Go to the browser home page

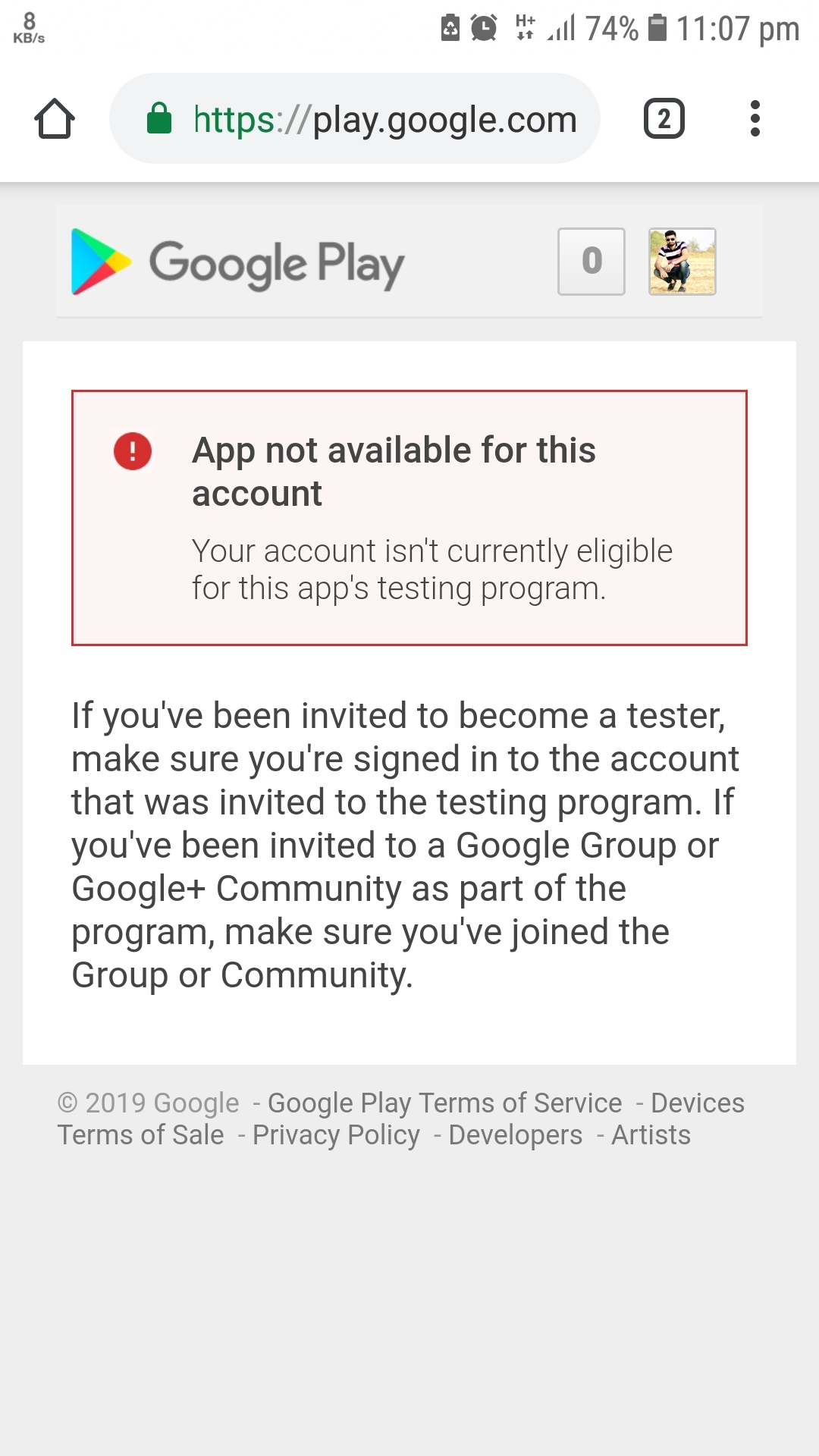tap(55, 119)
